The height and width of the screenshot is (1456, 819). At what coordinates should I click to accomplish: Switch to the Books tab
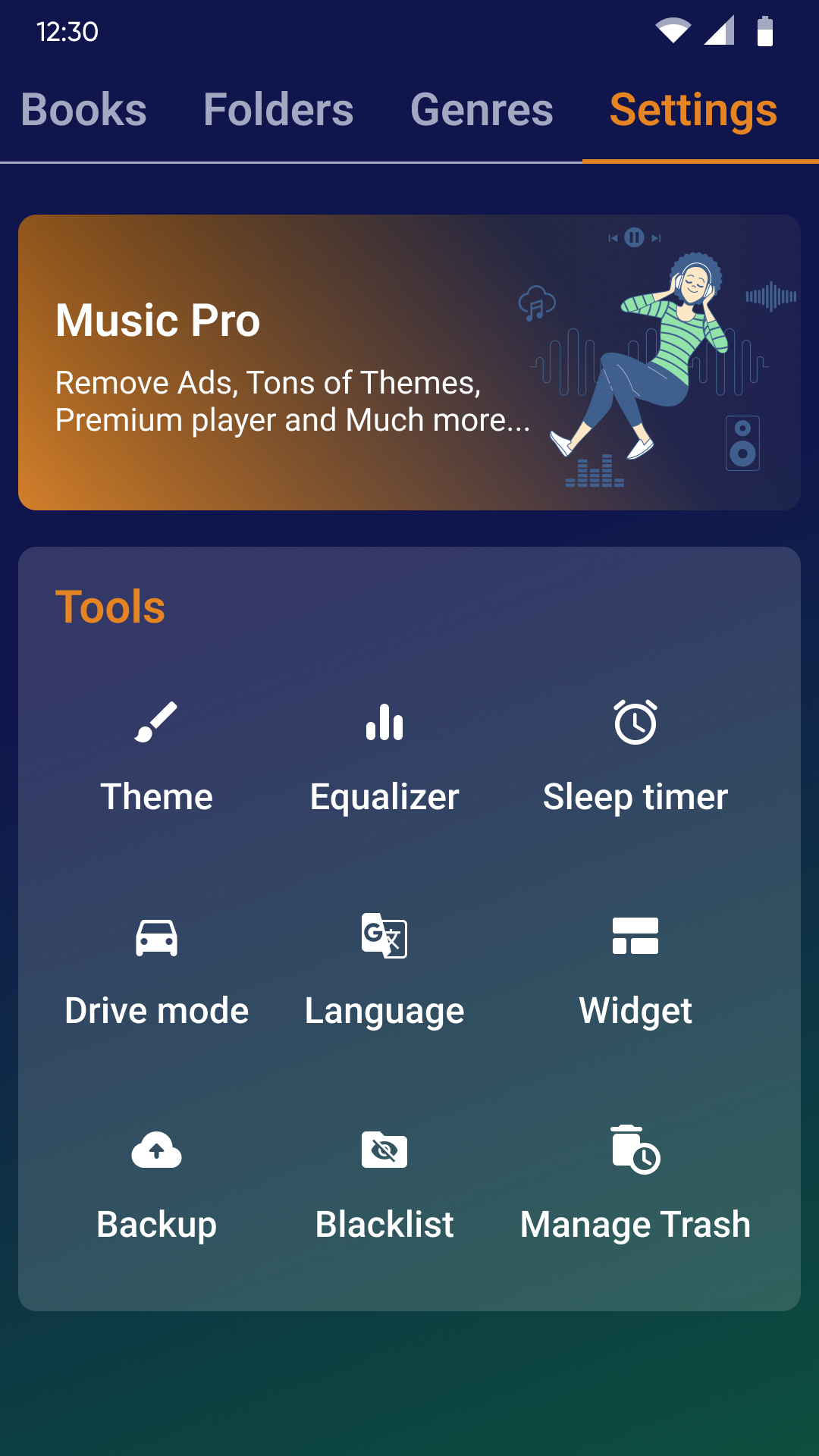(83, 110)
